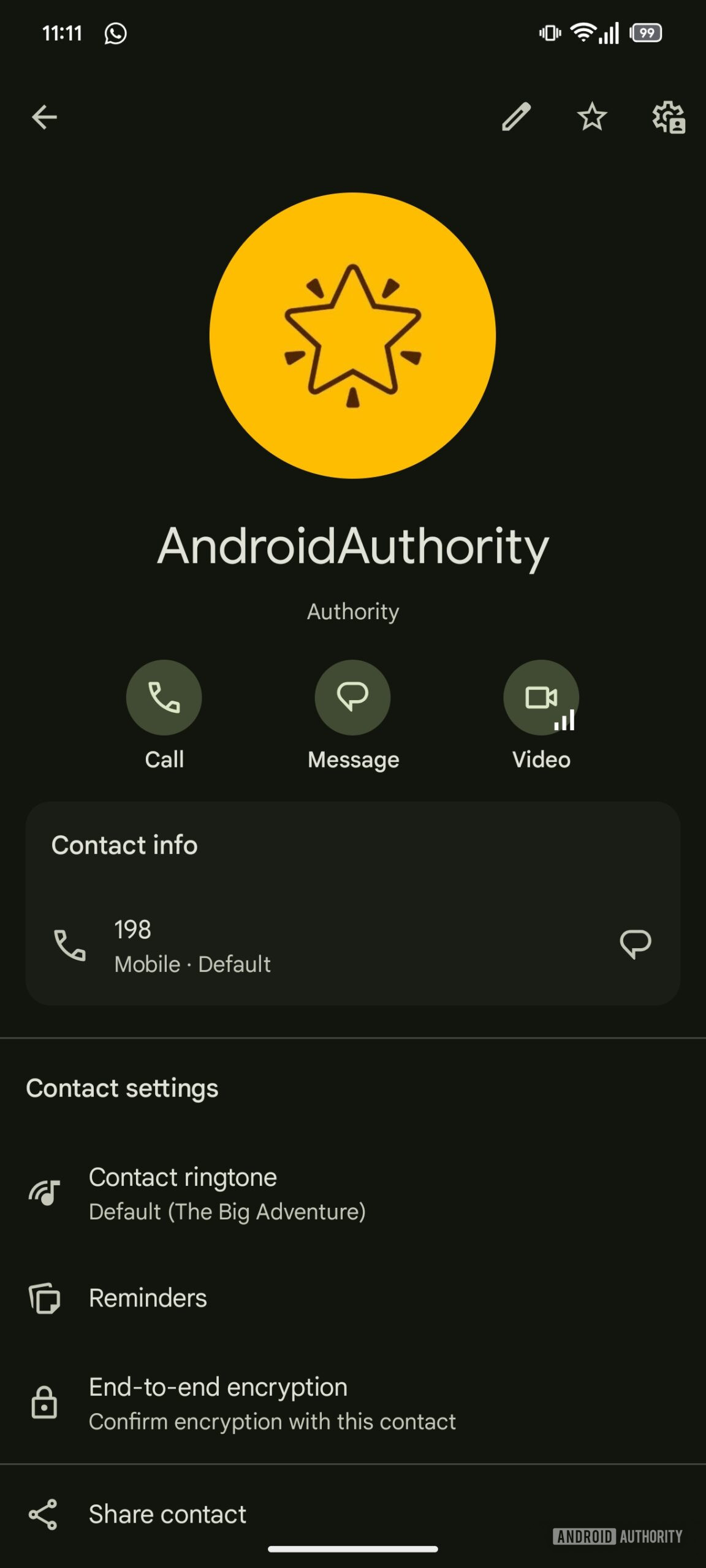Image resolution: width=706 pixels, height=1568 pixels.
Task: Change the contact ringtone
Action: point(227,1193)
